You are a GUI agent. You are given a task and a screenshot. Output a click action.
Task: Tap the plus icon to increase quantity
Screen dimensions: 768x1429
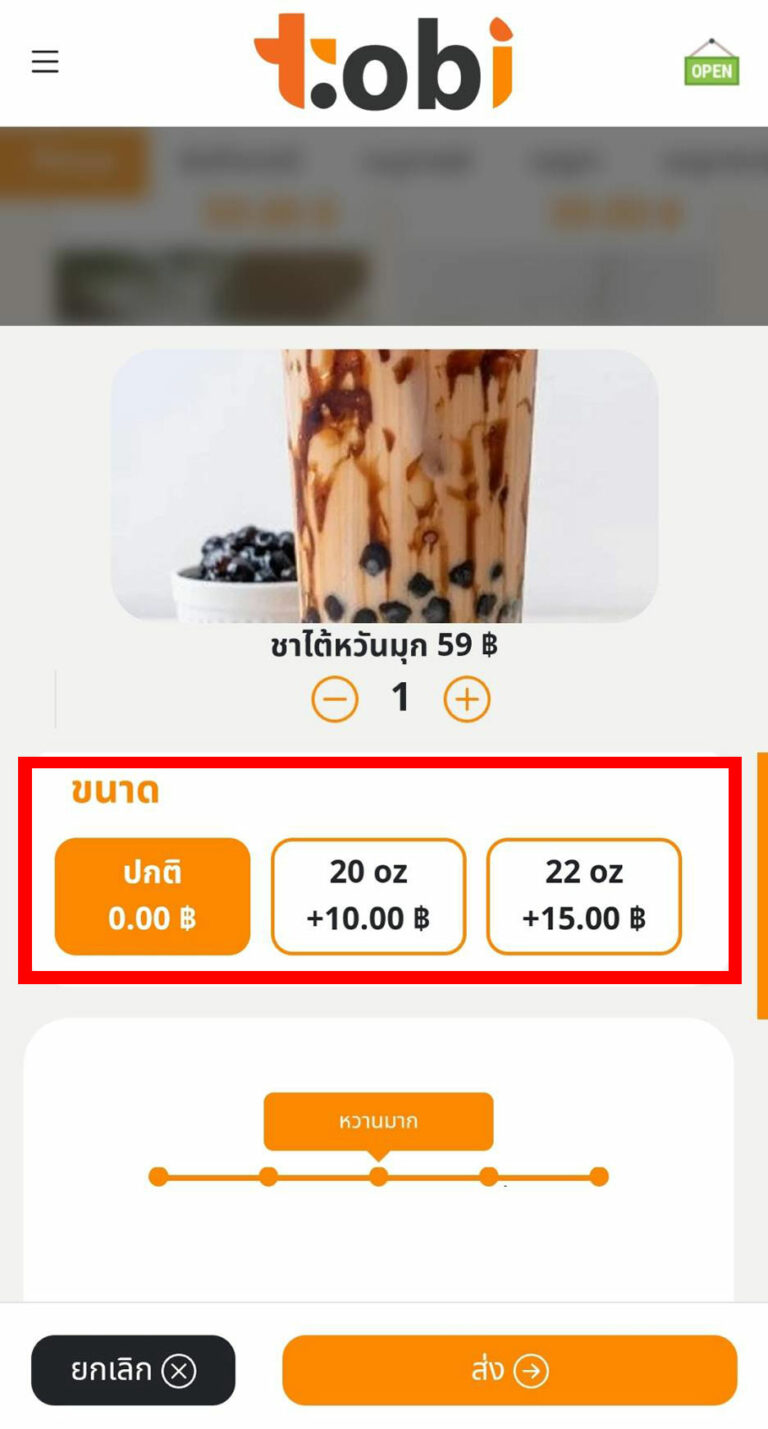coord(466,698)
